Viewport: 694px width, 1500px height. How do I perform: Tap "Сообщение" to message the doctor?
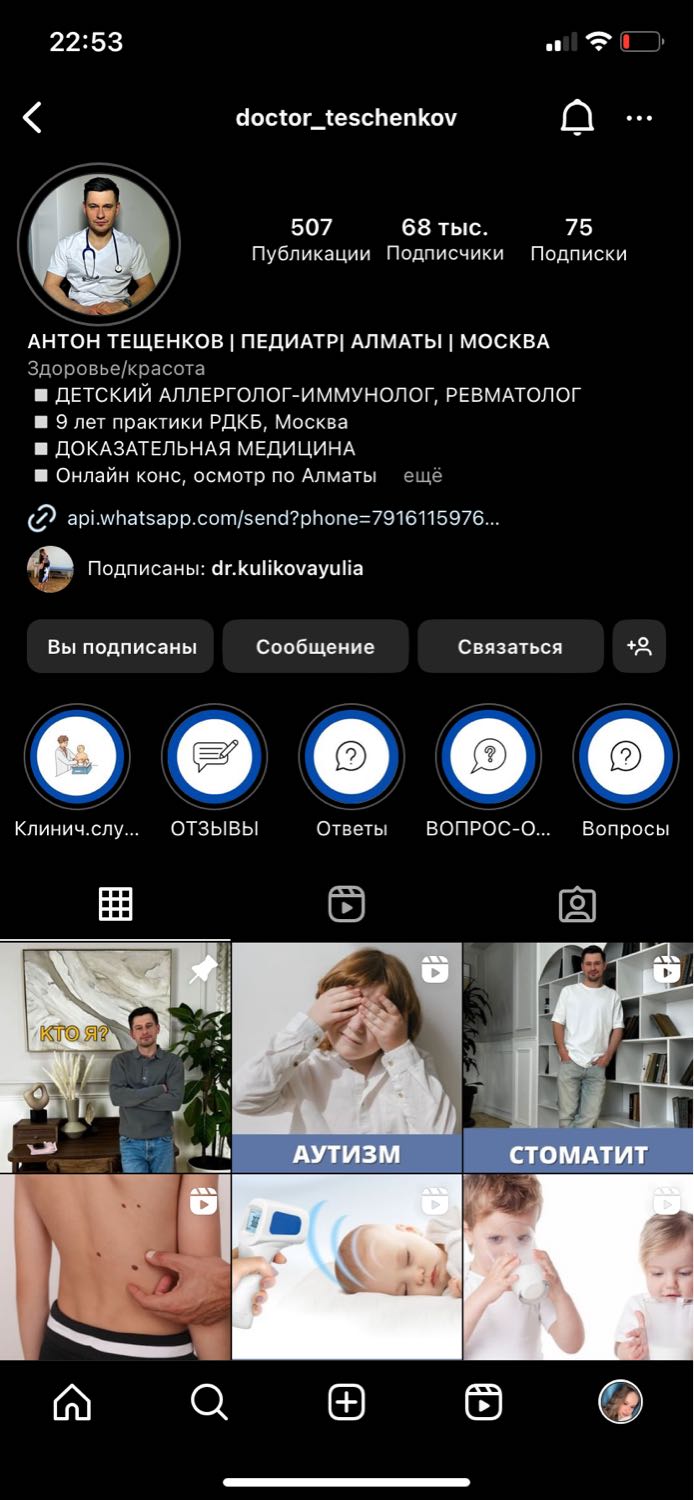pyautogui.click(x=315, y=647)
